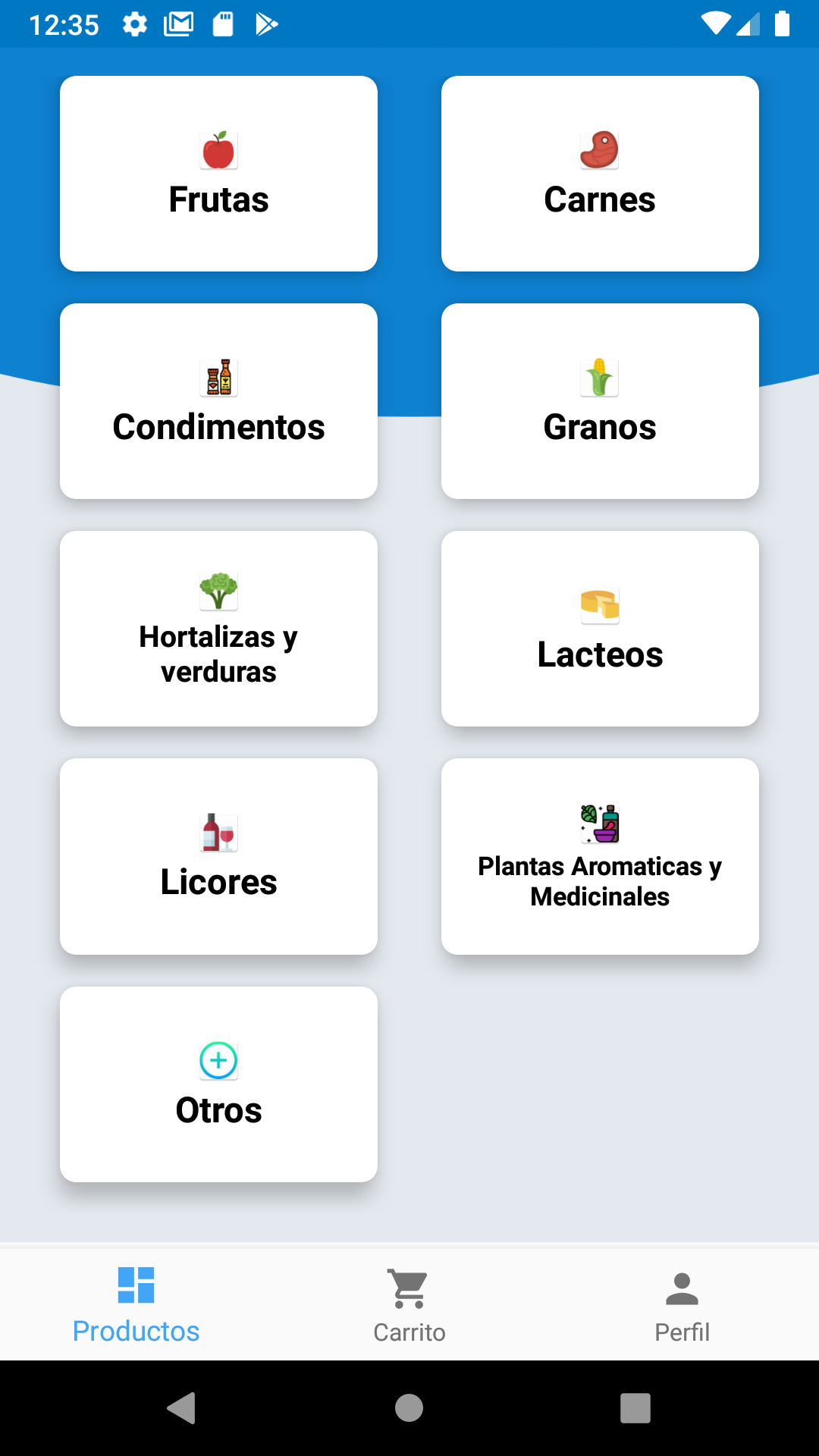Open the Licores wine bottle icon

pyautogui.click(x=219, y=832)
